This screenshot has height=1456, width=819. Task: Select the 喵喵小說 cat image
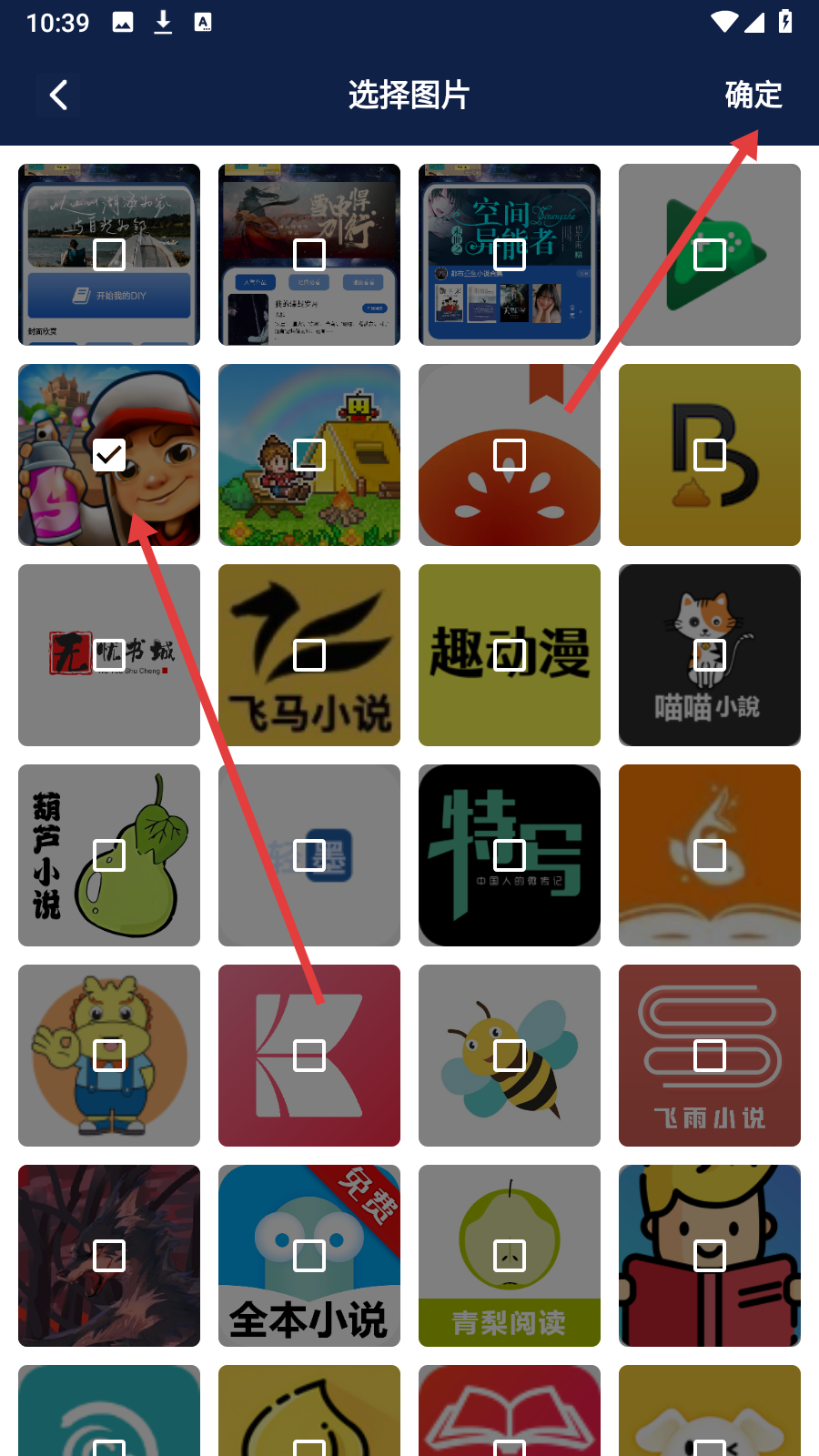point(710,654)
